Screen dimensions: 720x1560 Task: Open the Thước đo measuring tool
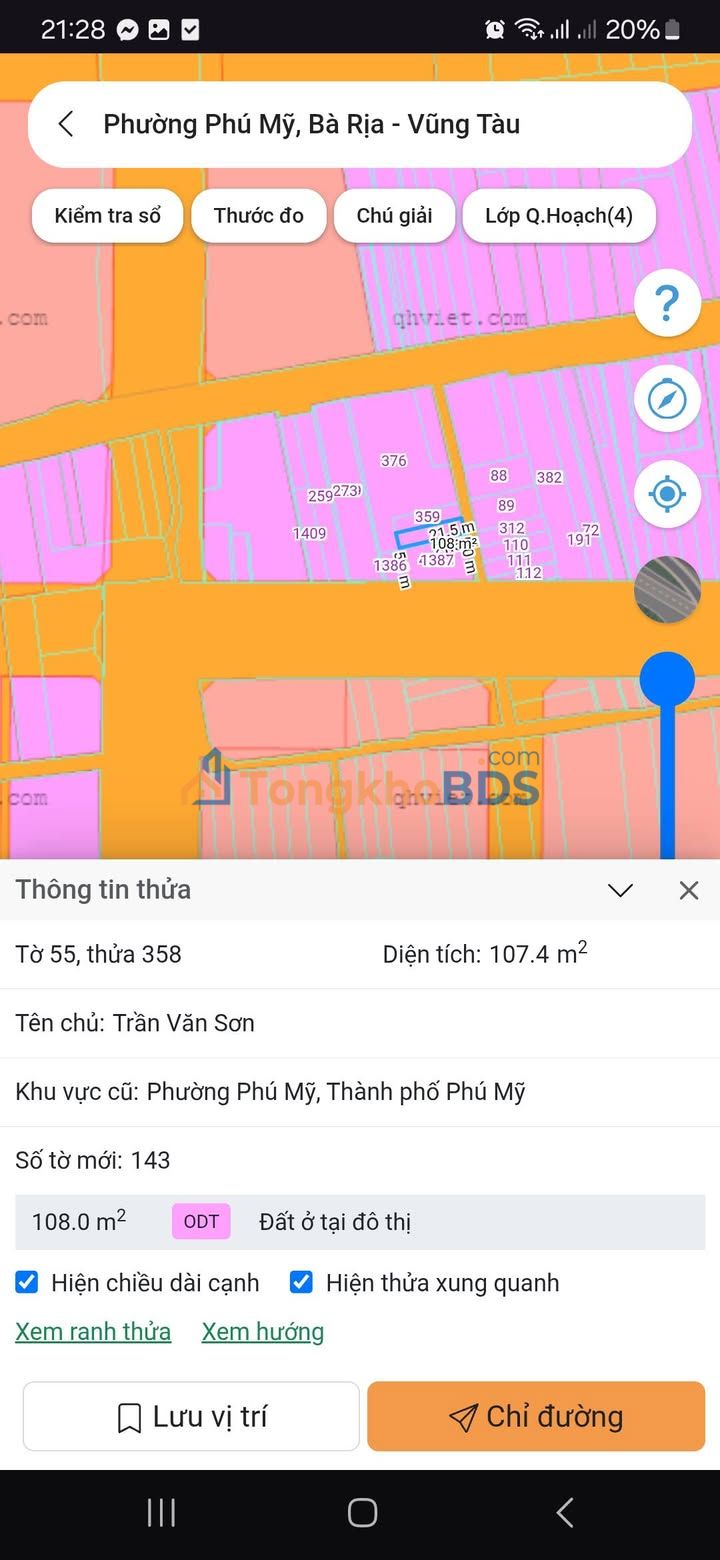258,215
